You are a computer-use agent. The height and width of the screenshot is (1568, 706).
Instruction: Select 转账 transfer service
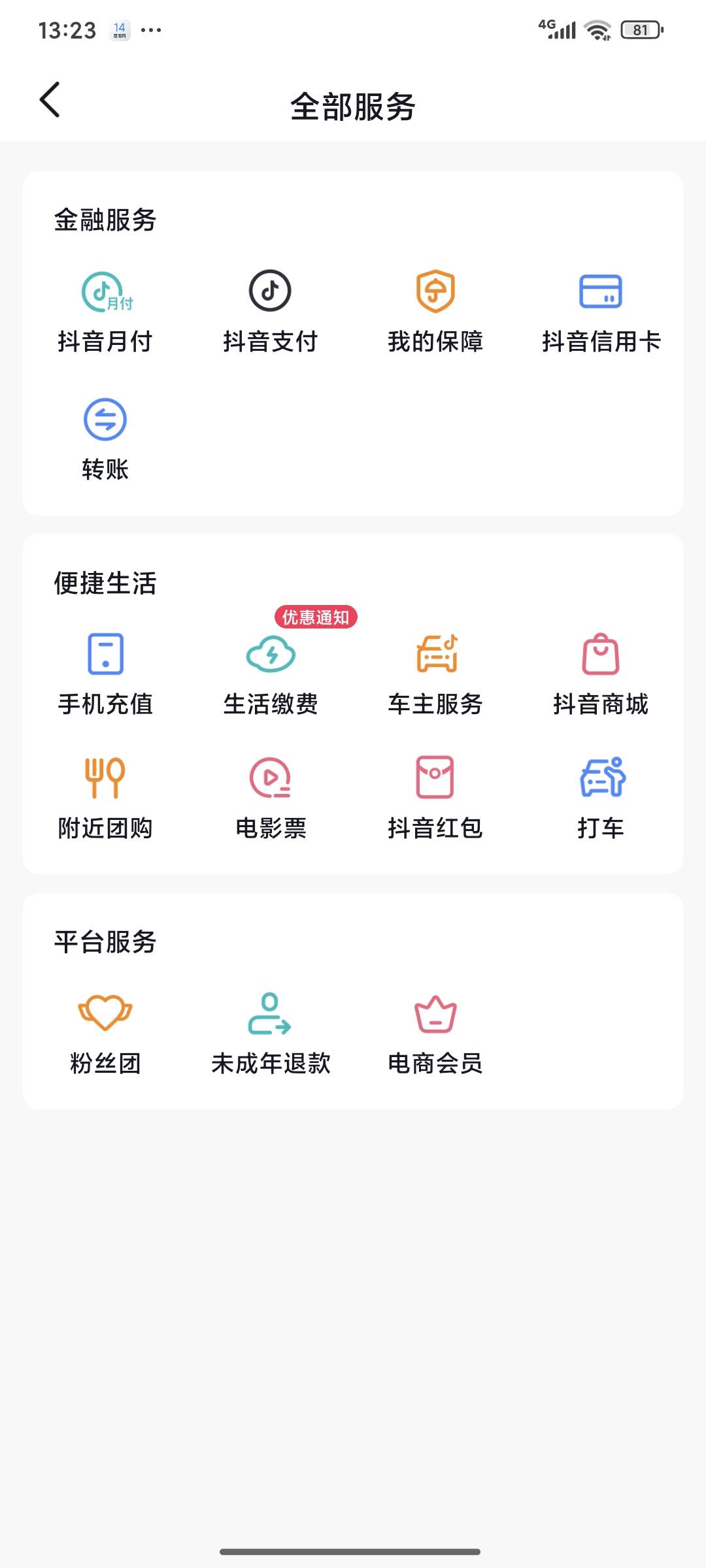[x=105, y=440]
